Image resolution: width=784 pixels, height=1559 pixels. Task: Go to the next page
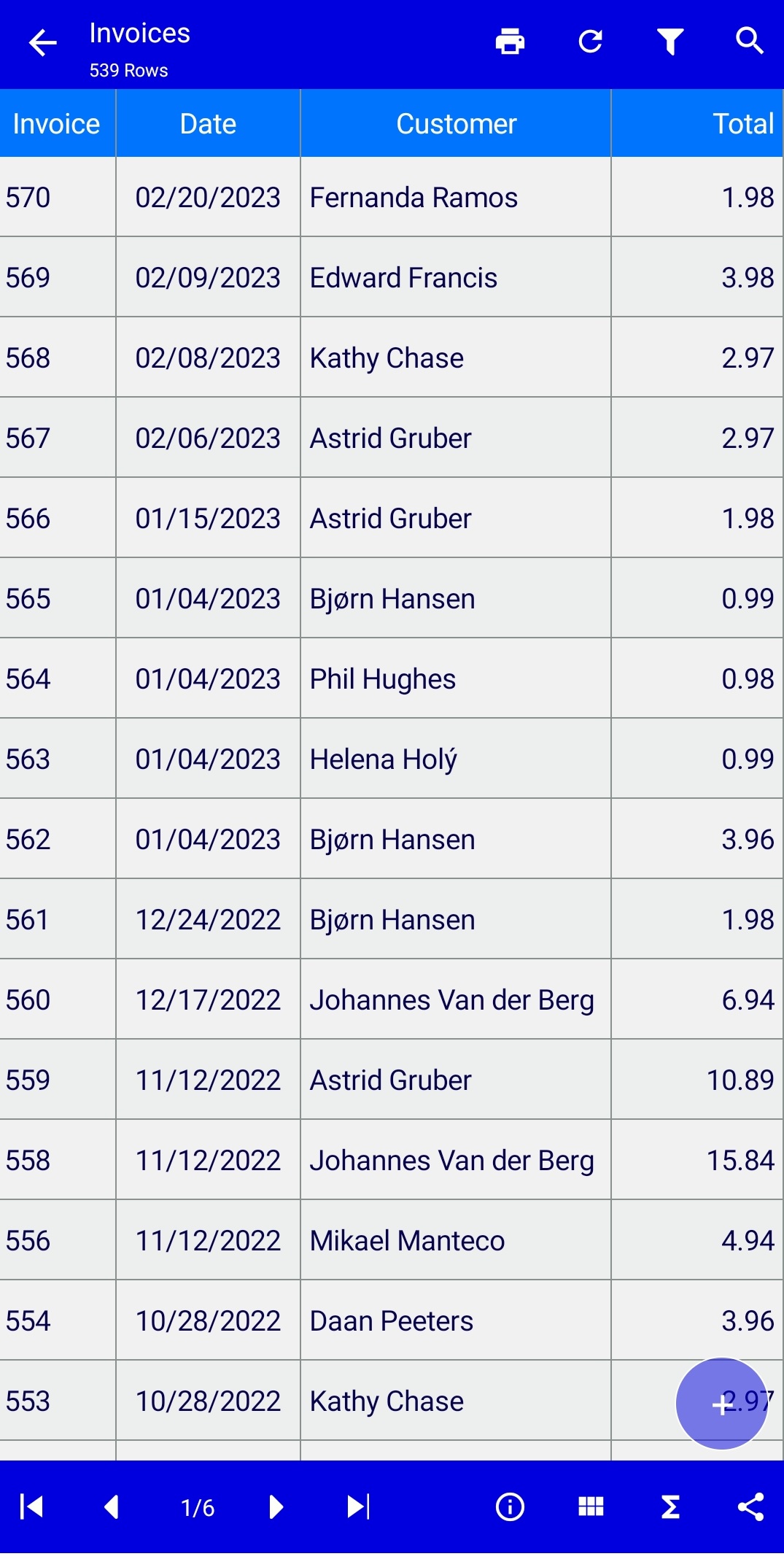(276, 1506)
